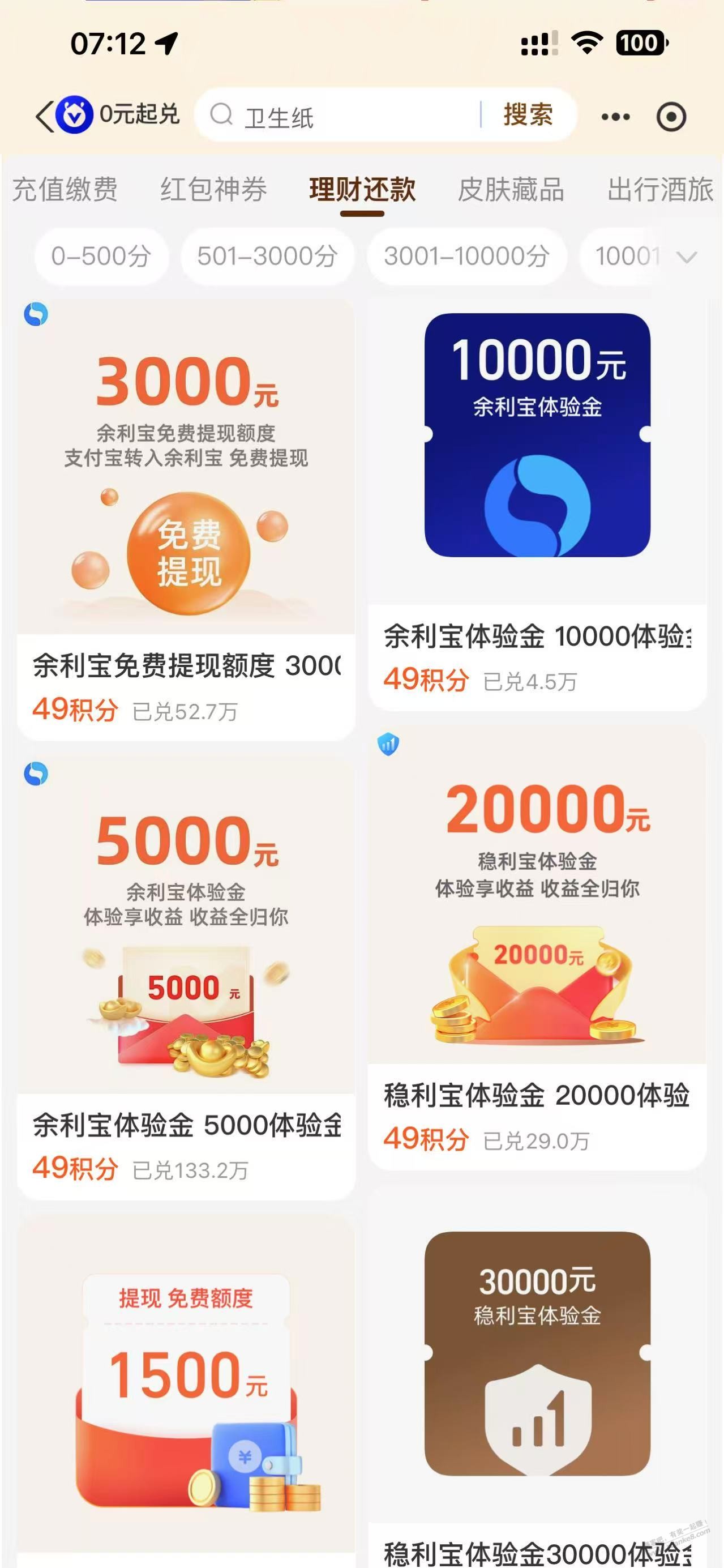Switch to the 充值缴费 tab
This screenshot has height=1568, width=724.
(65, 189)
